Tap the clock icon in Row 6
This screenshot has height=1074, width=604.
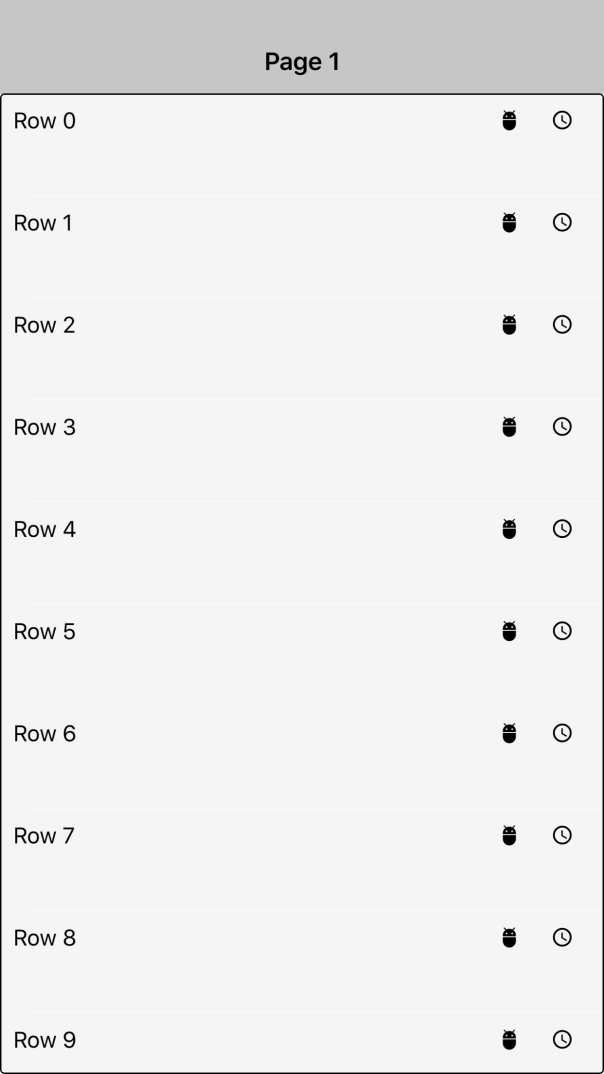562,733
